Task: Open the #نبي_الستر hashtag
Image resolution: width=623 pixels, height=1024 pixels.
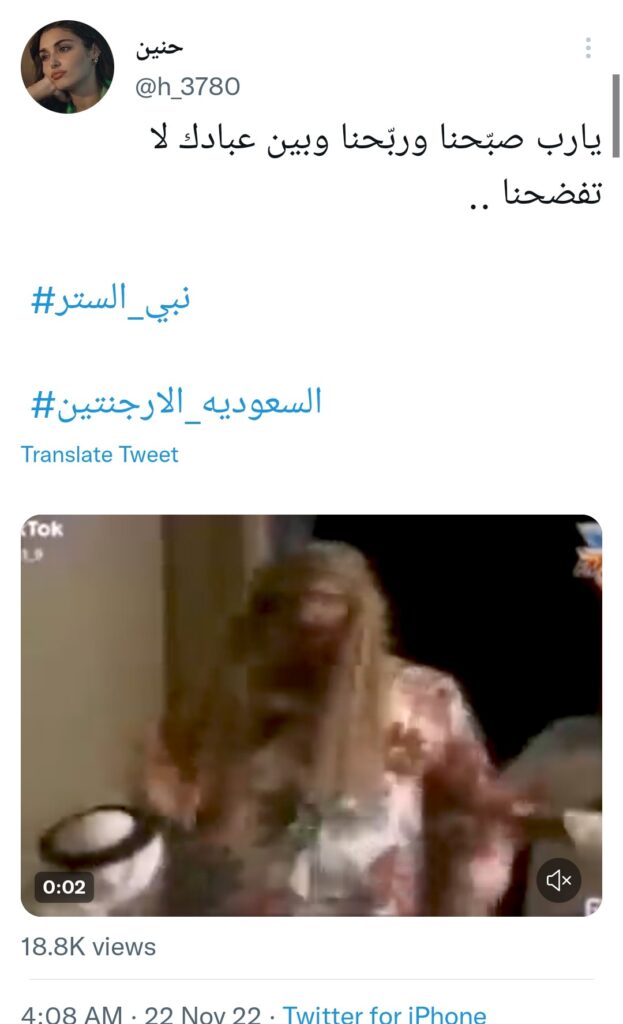Action: point(111,300)
